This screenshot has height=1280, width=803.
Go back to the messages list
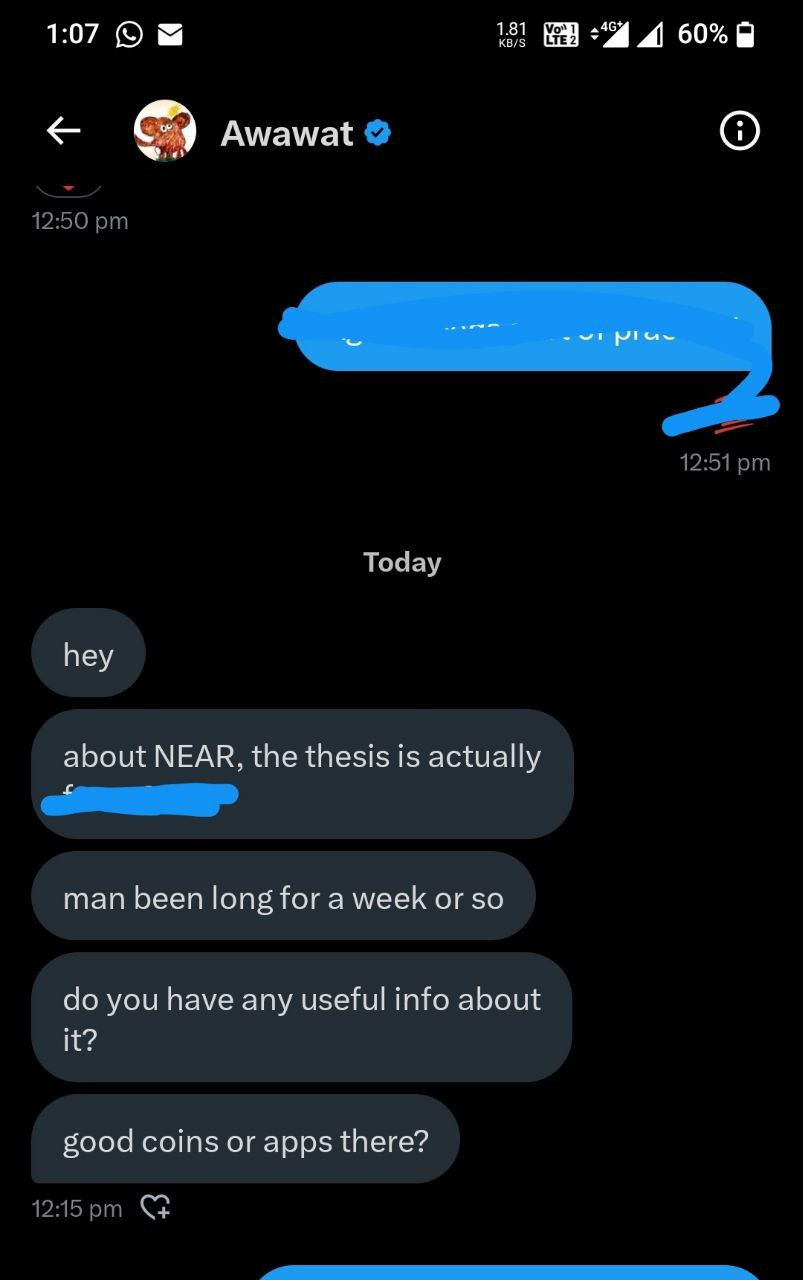click(63, 131)
